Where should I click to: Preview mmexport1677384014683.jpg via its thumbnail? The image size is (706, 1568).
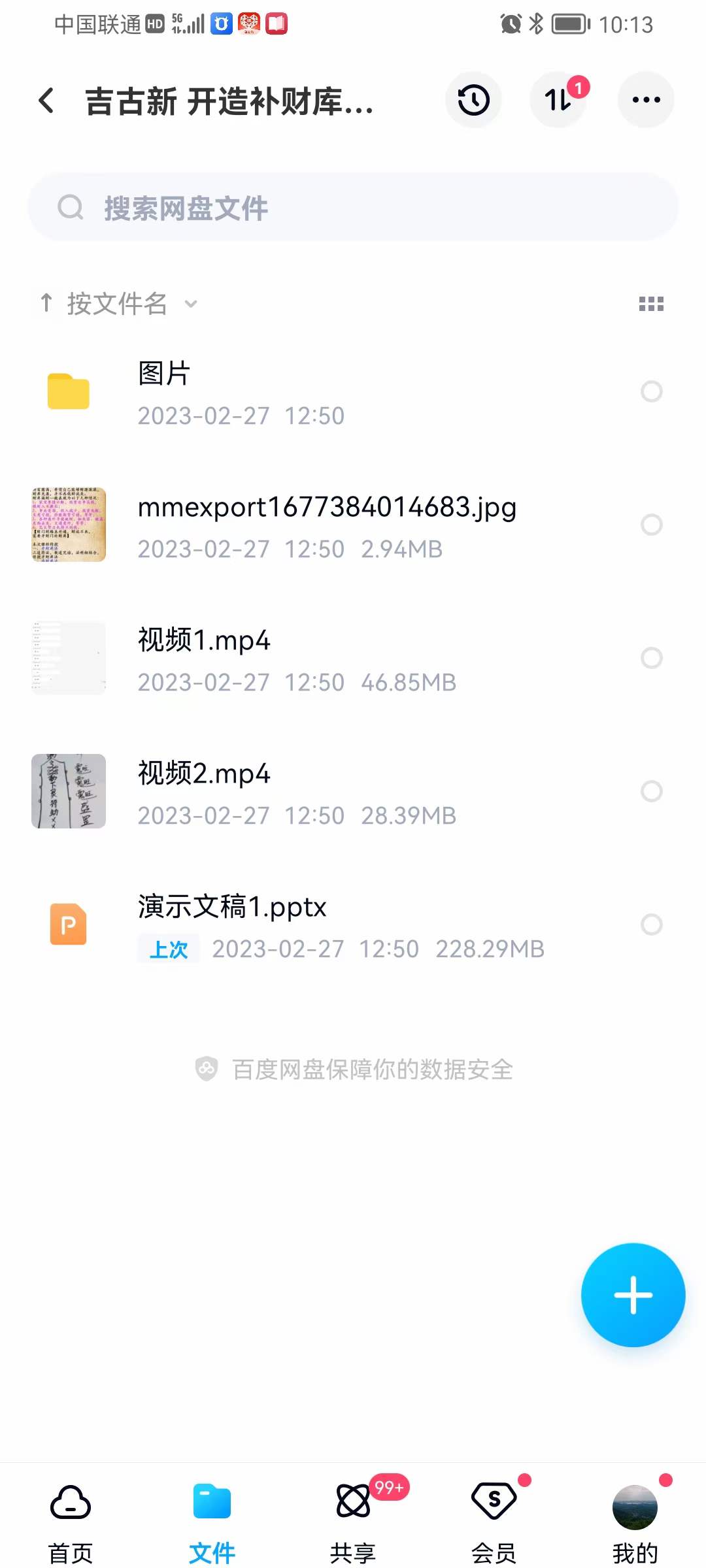(x=68, y=525)
